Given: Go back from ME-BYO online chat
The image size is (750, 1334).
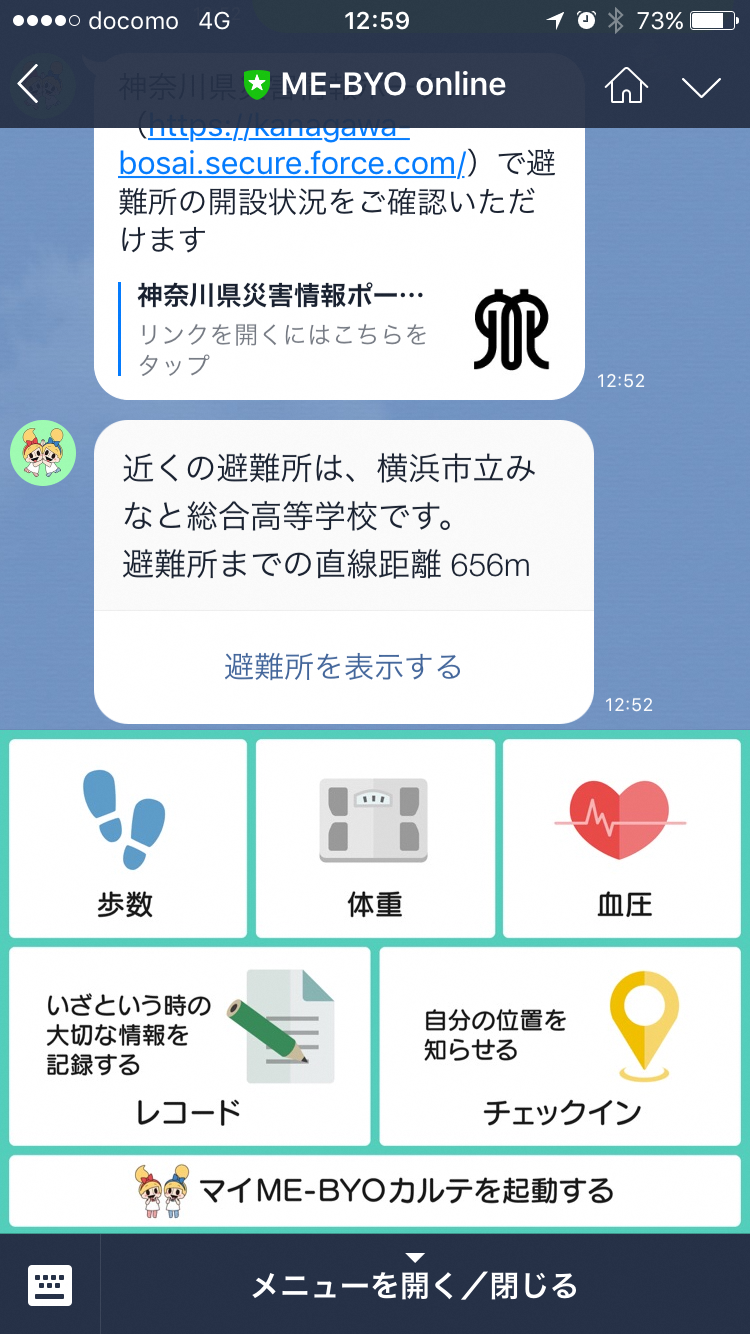Looking at the screenshot, I should point(29,85).
